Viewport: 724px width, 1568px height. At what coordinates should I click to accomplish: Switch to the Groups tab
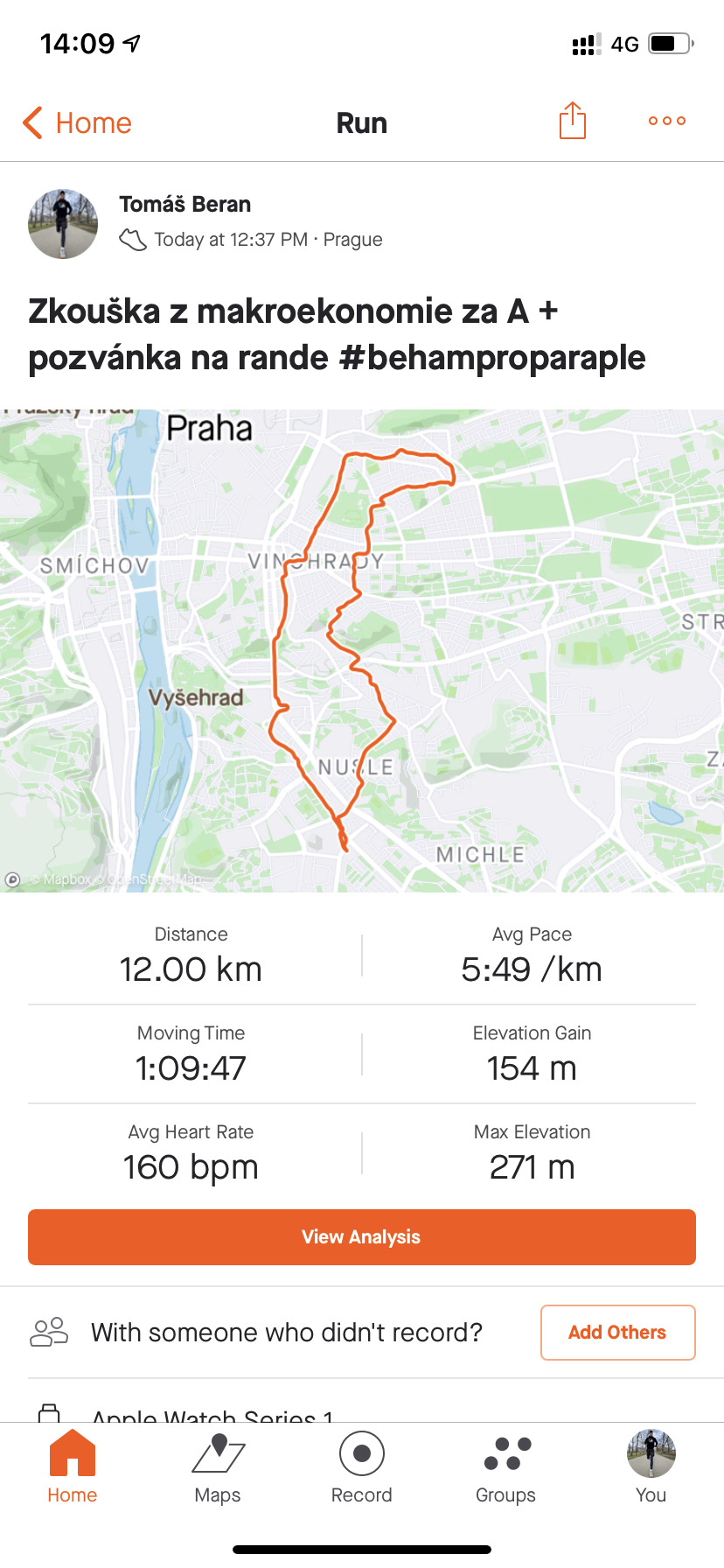506,1468
